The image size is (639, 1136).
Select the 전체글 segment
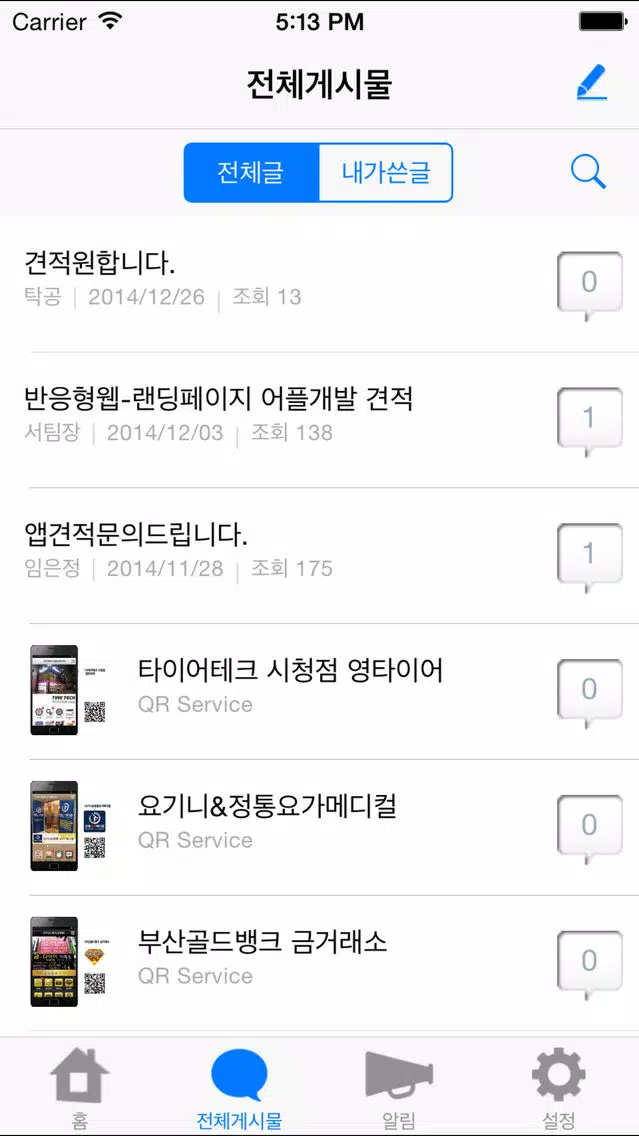point(251,172)
